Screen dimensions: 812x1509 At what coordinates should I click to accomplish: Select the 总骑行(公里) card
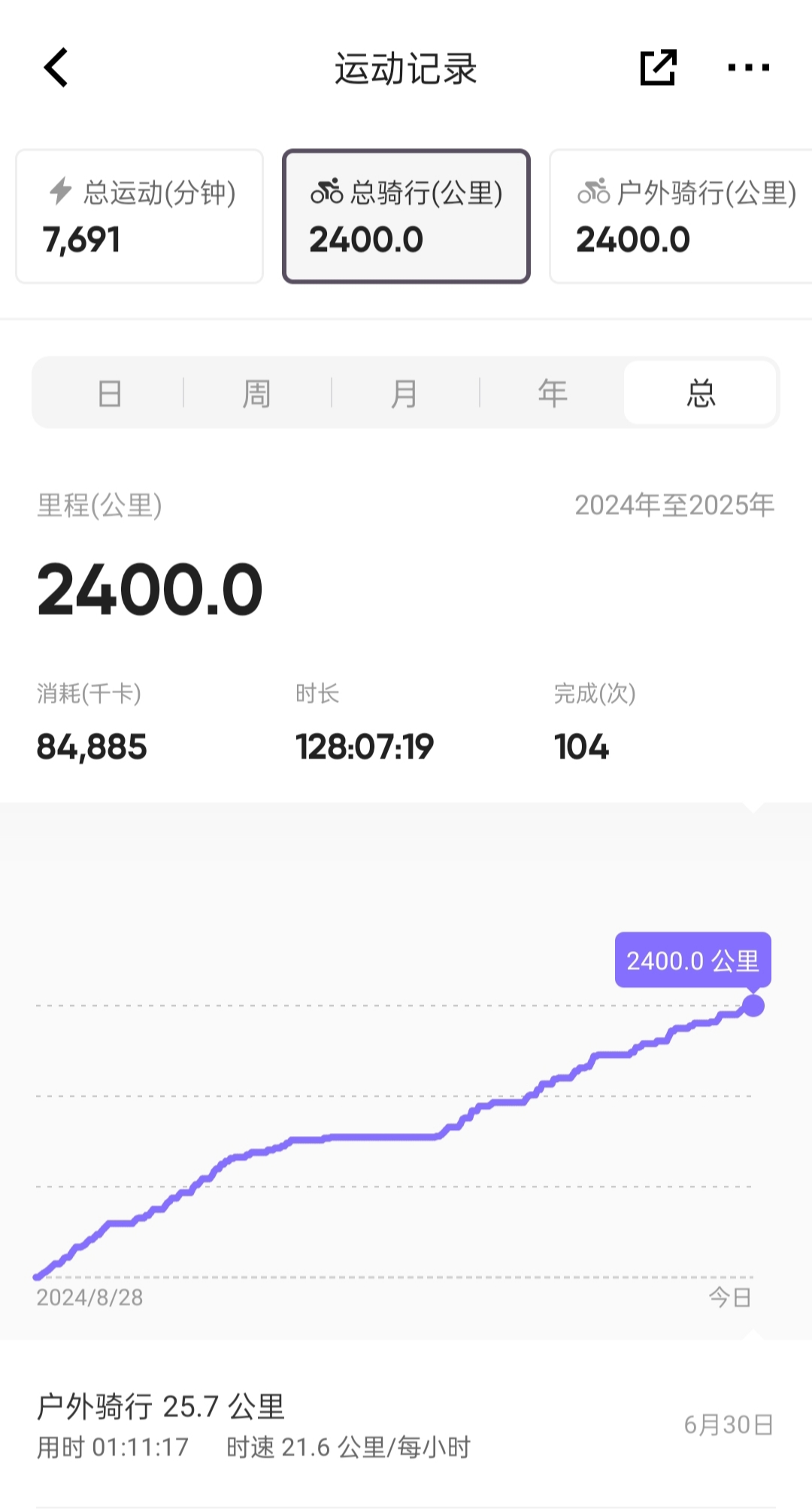coord(407,217)
